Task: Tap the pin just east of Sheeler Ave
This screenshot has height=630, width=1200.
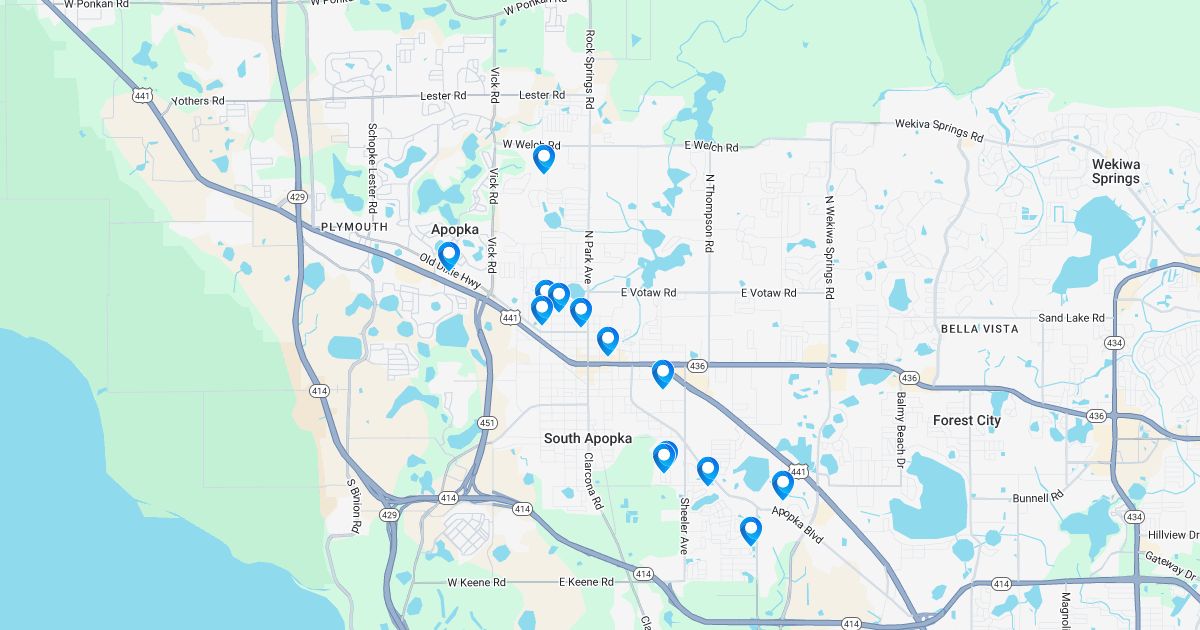Action: coord(708,470)
